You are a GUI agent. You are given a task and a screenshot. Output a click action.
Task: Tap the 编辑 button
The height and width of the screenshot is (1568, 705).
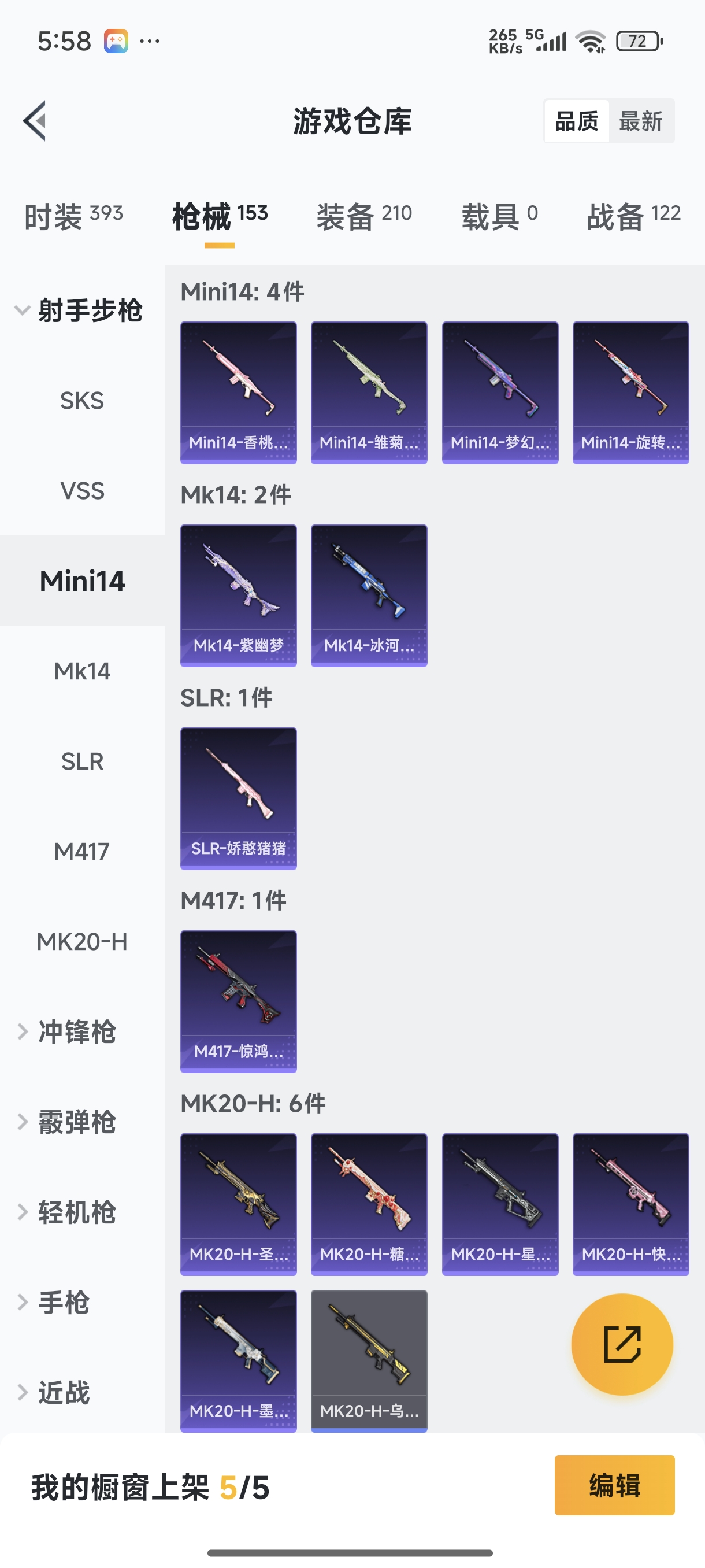[x=614, y=1485]
